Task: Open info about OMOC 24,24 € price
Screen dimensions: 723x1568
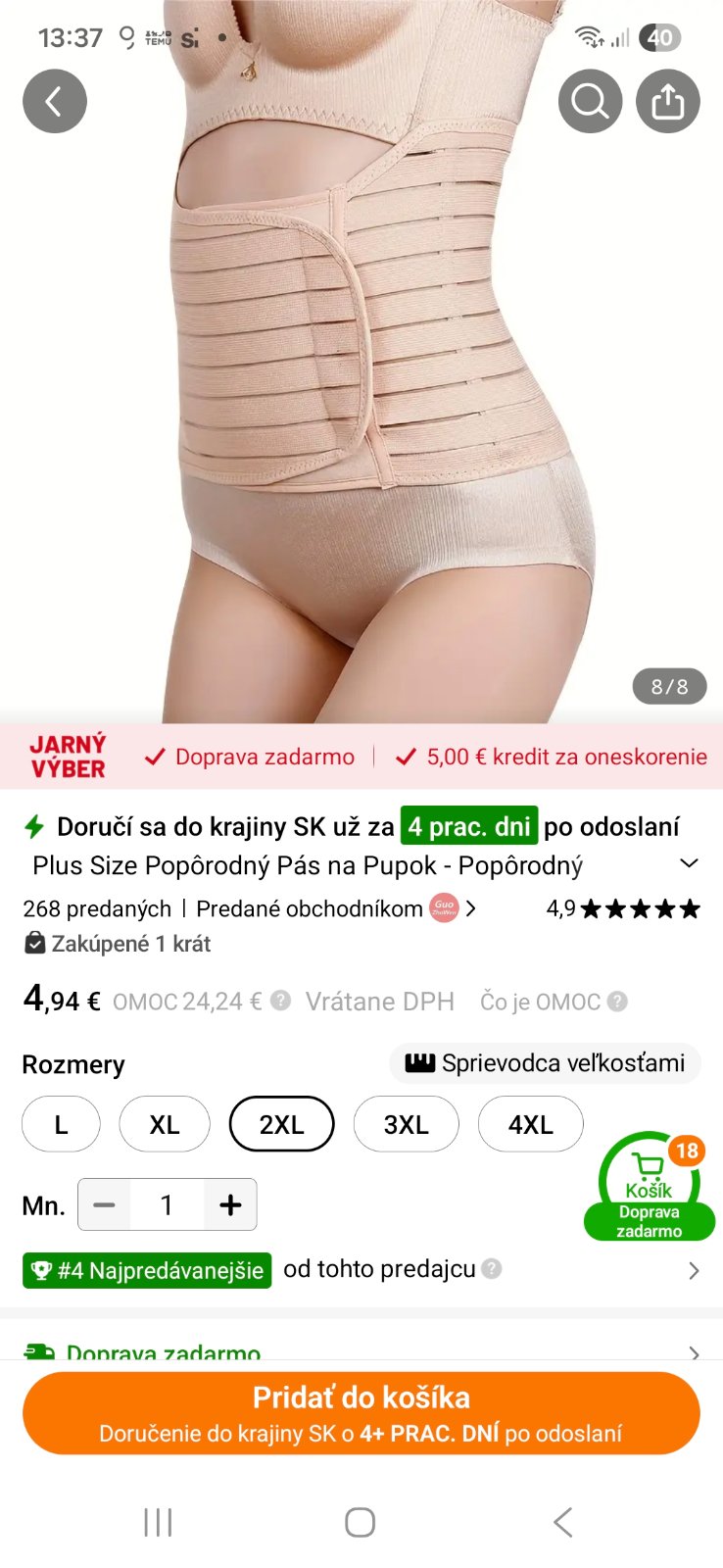Action: (x=280, y=1001)
